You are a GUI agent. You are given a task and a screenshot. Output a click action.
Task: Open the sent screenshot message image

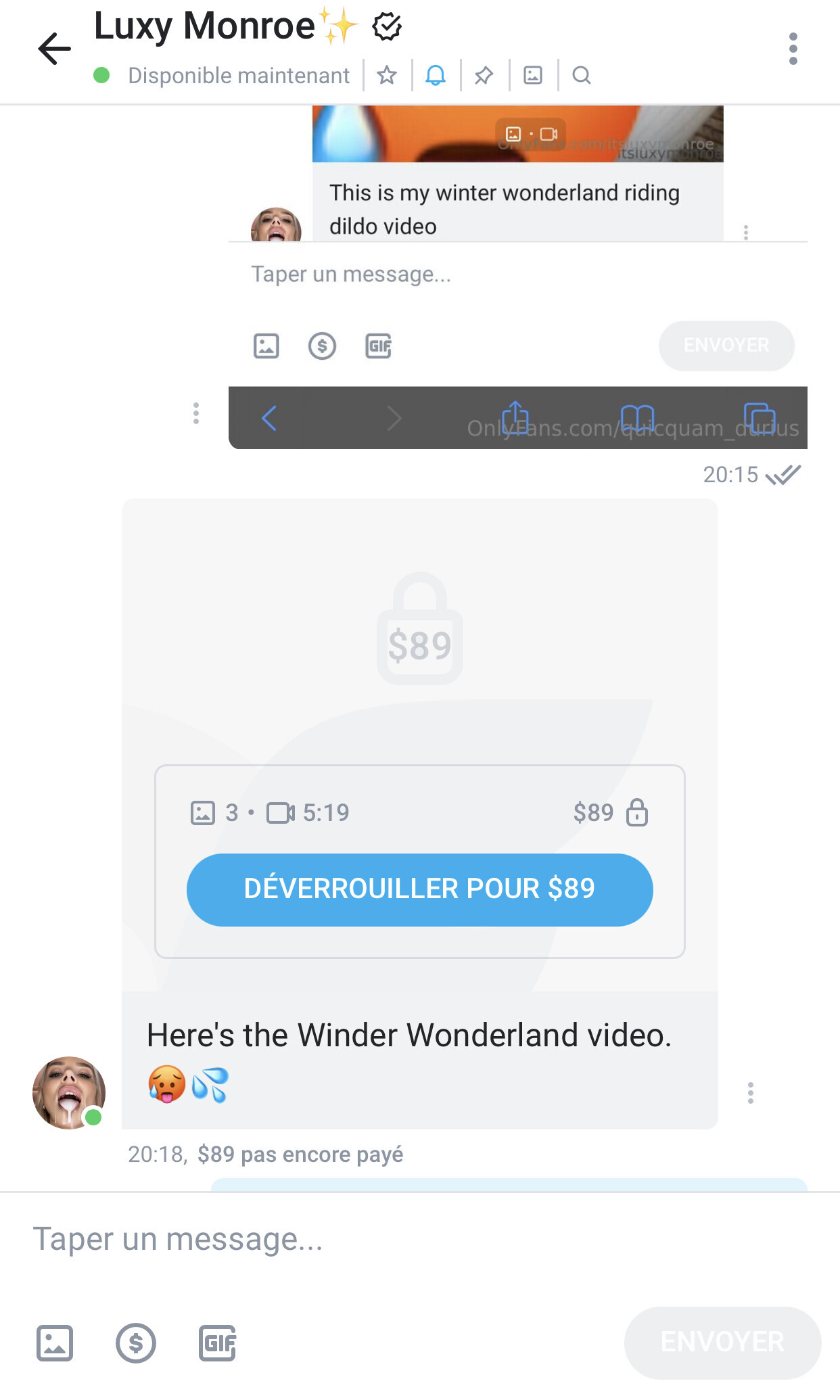click(517, 277)
